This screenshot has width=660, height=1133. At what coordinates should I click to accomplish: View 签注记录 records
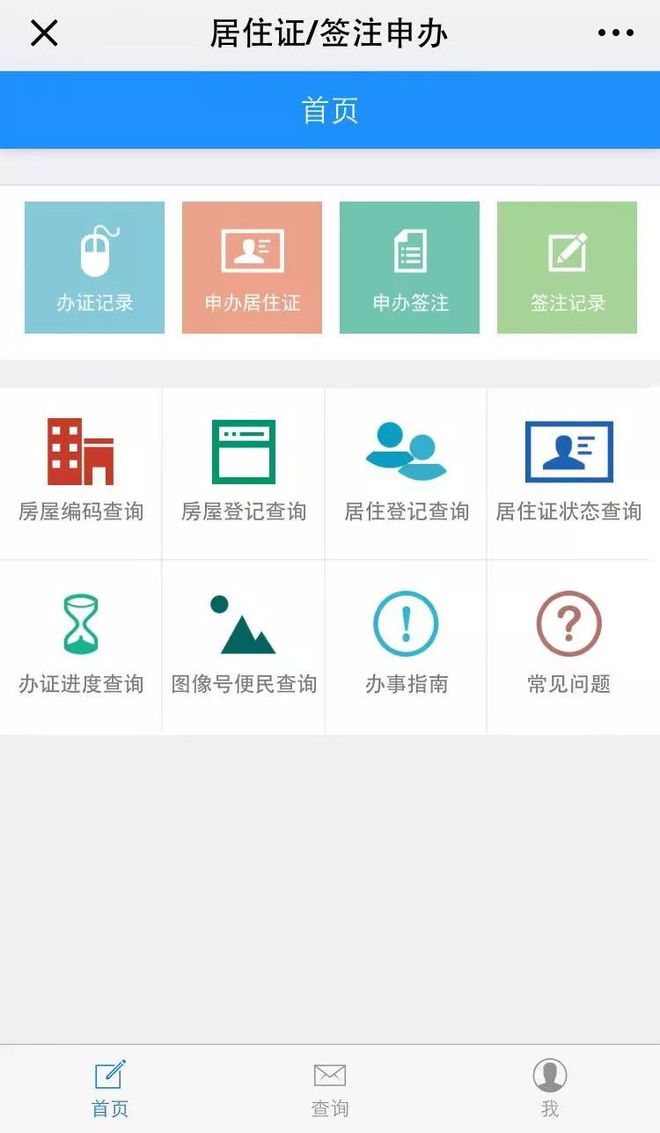(567, 267)
